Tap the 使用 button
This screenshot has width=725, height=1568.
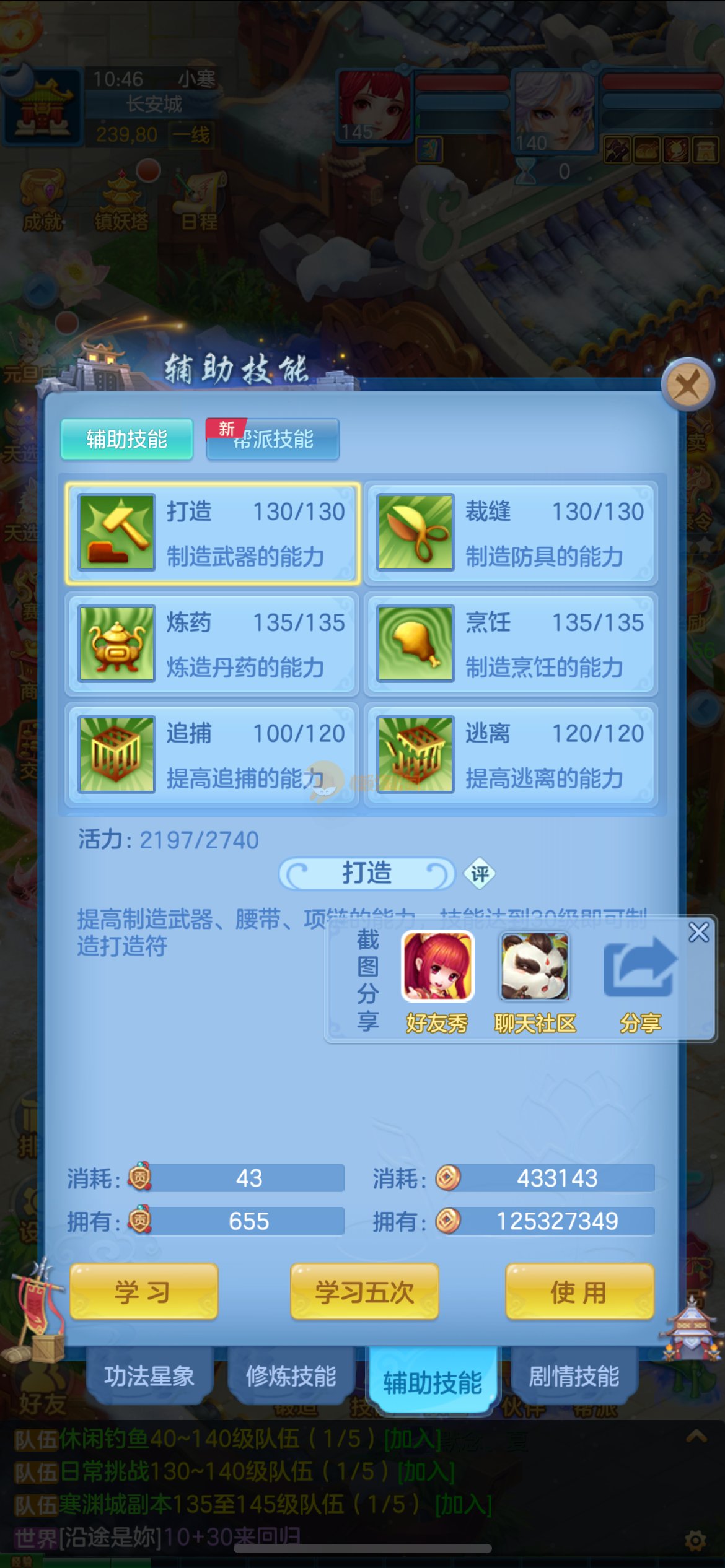579,1291
